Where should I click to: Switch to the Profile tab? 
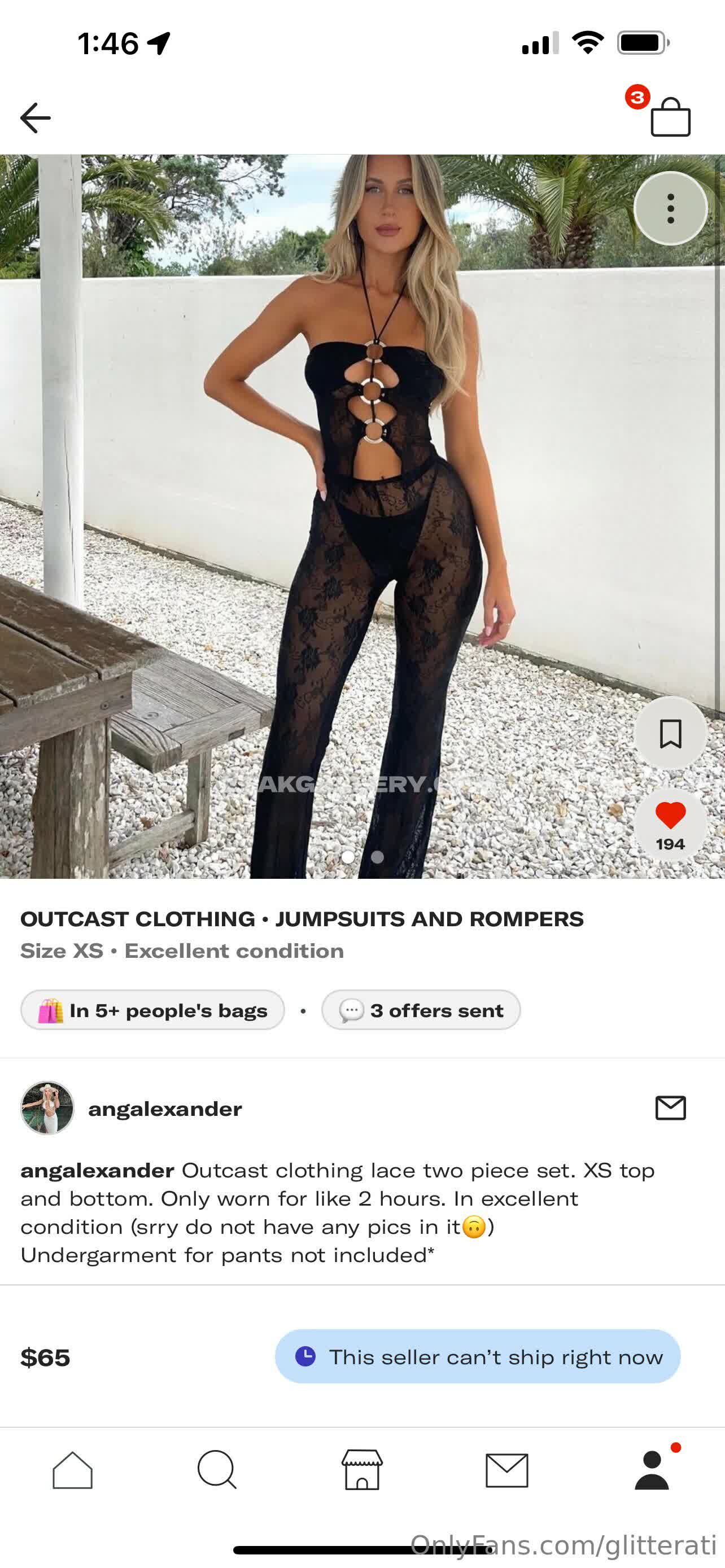[x=652, y=1470]
